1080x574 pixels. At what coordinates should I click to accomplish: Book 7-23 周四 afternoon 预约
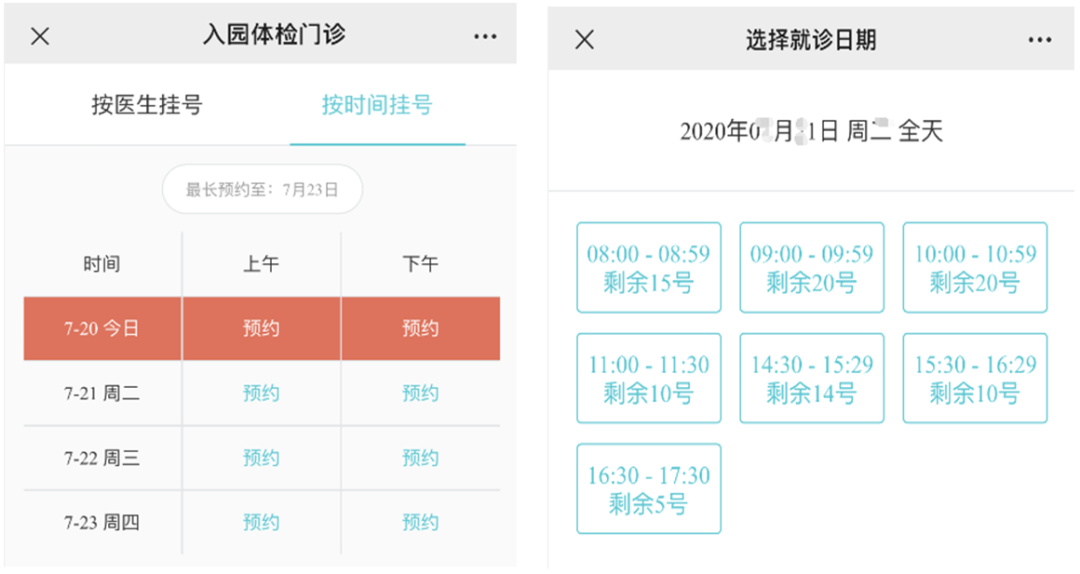click(420, 522)
